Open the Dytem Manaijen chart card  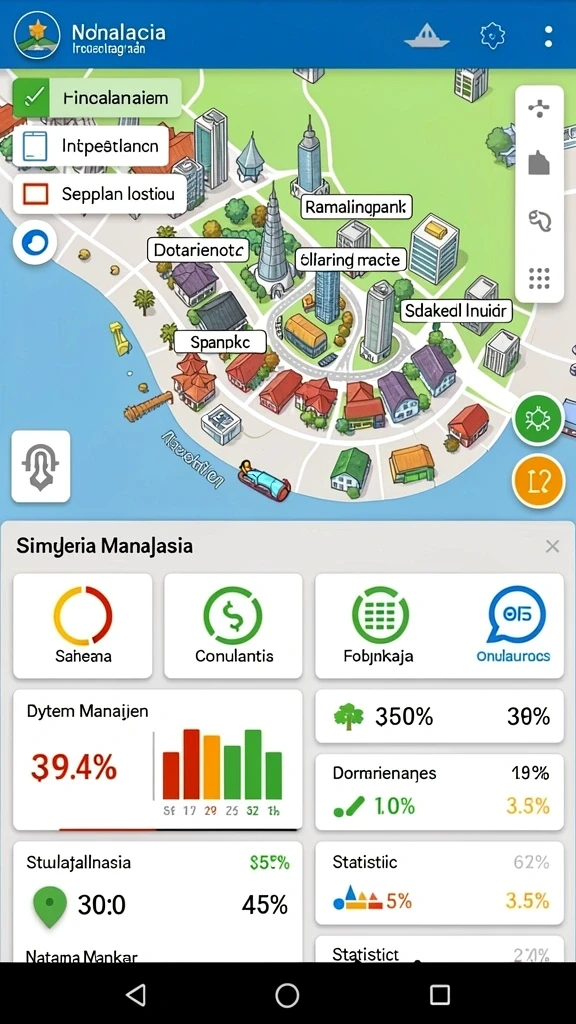[157, 760]
